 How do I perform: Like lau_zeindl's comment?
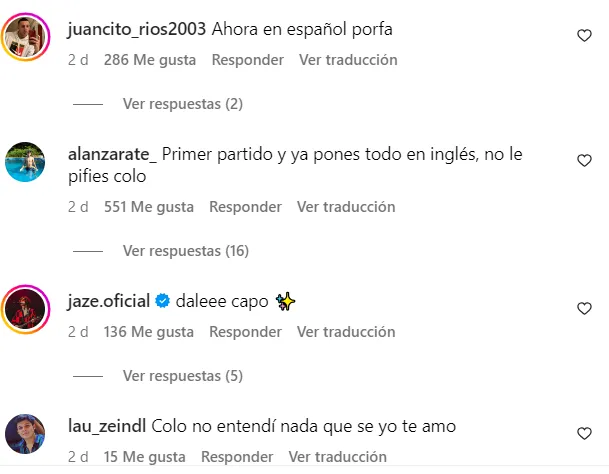click(585, 434)
